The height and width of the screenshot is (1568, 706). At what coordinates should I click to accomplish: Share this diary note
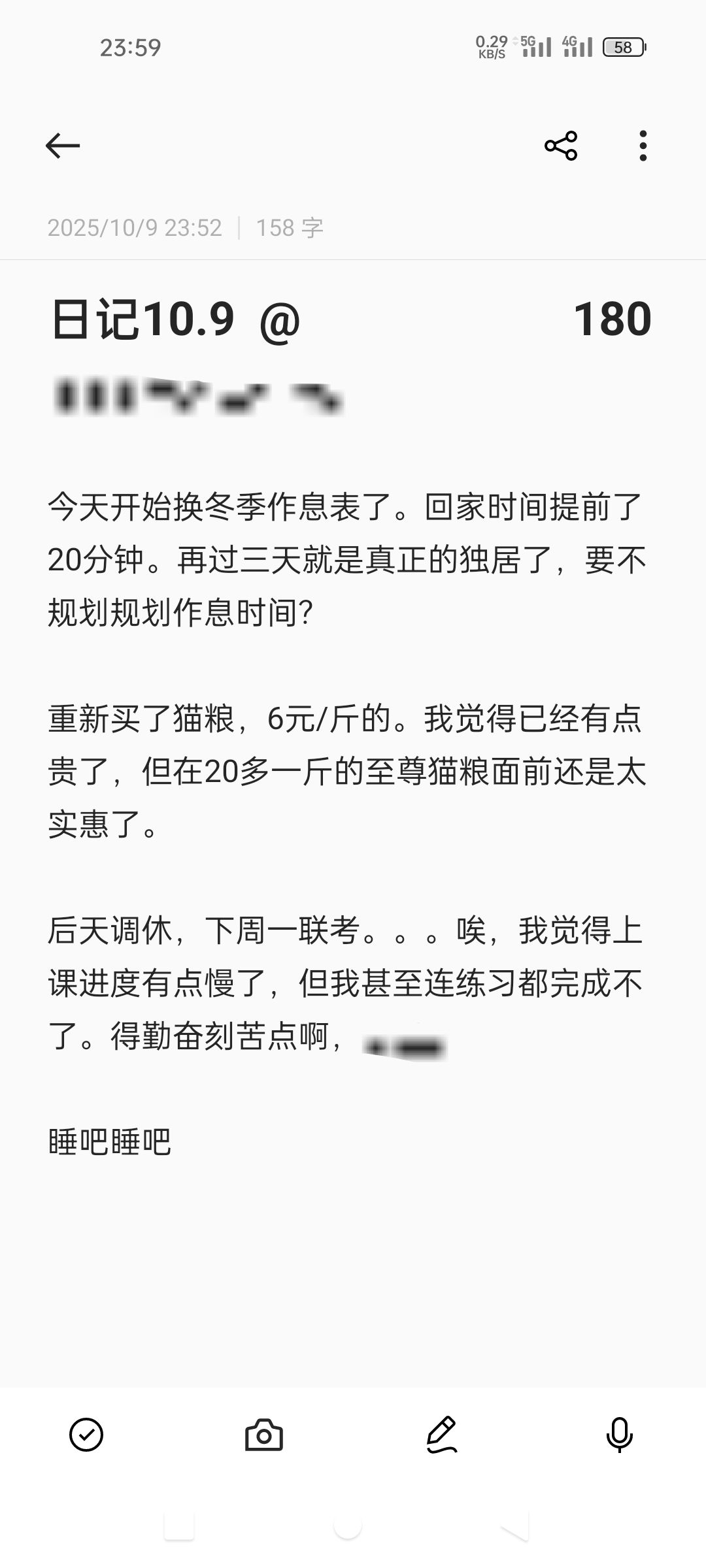(x=561, y=145)
